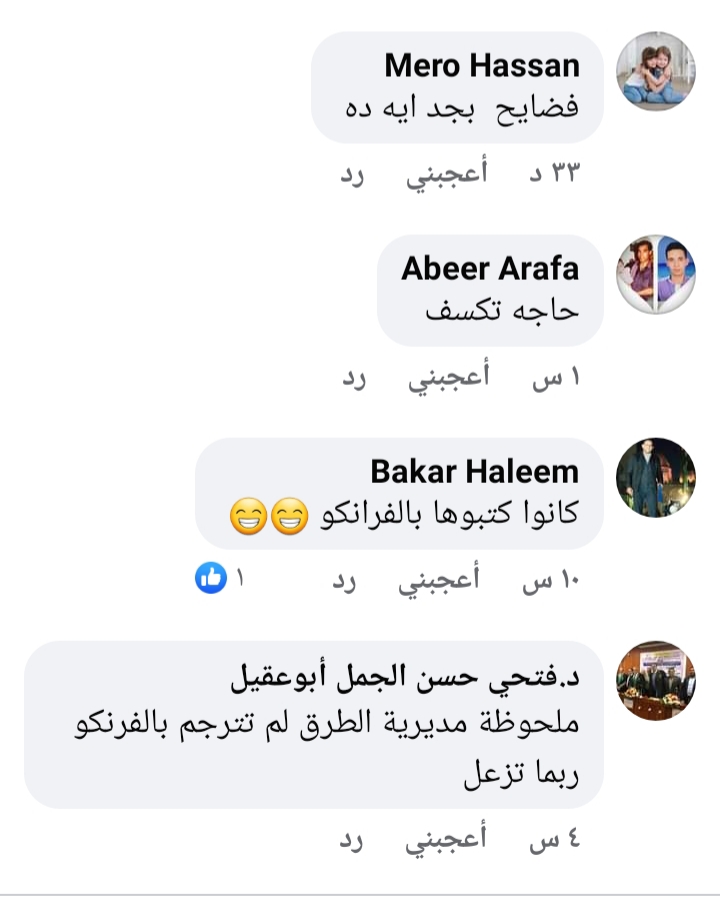The width and height of the screenshot is (720, 898).
Task: Open Abeer Arafa's profile picture
Action: tap(655, 275)
